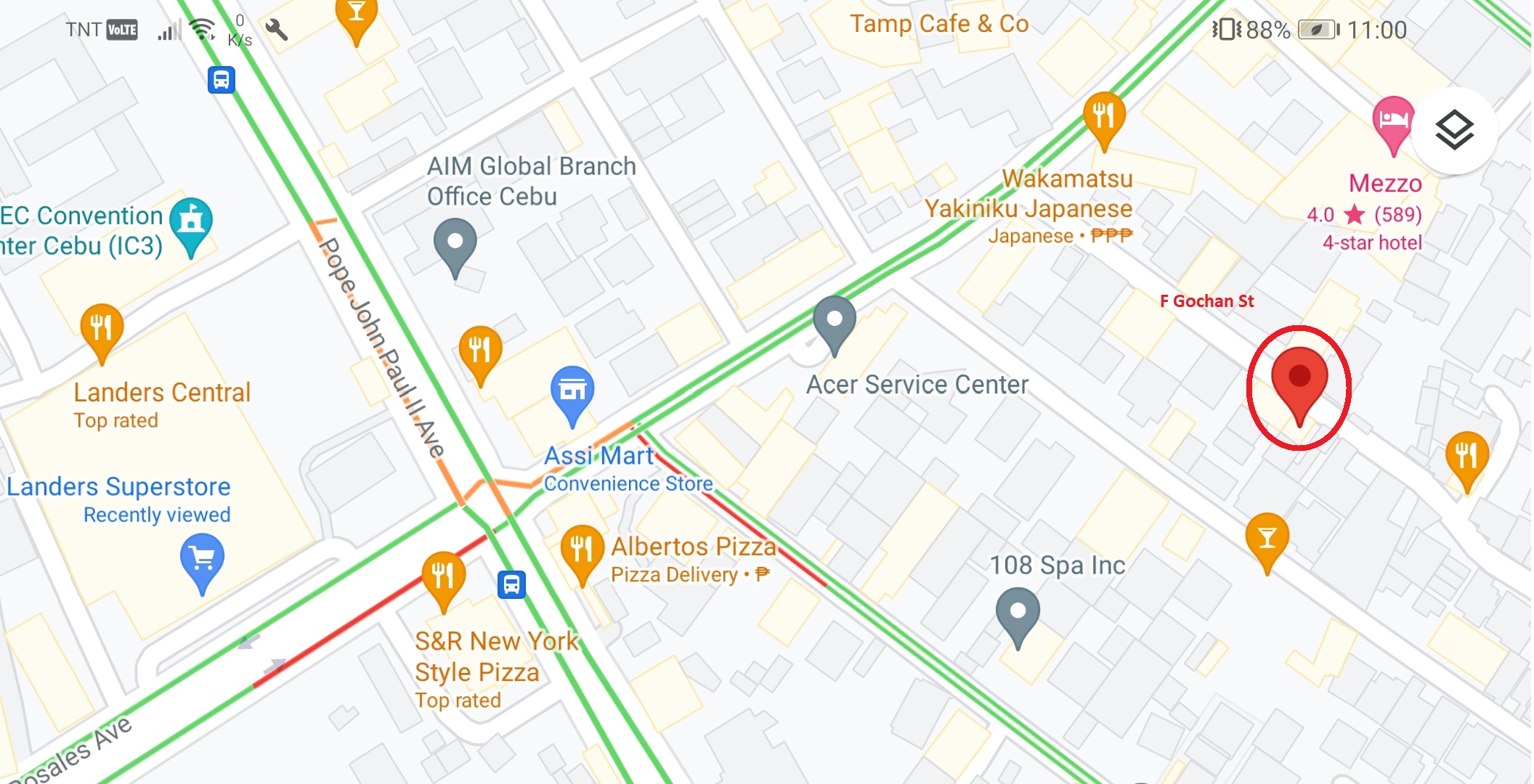Open the Landers Central restaurant pin
Screen dimensions: 1534x784
click(x=102, y=330)
